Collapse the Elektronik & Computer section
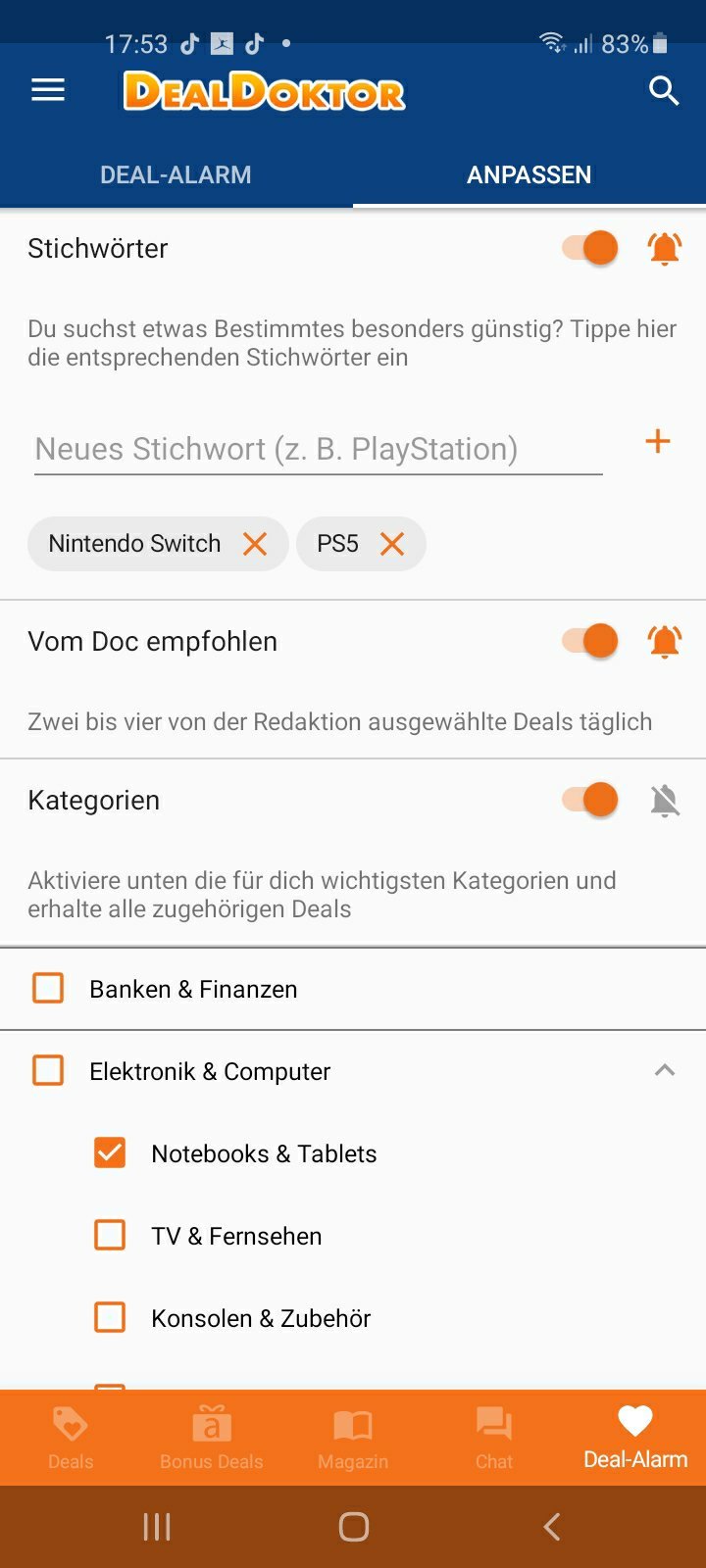Viewport: 706px width, 1568px height. pyautogui.click(x=665, y=1070)
